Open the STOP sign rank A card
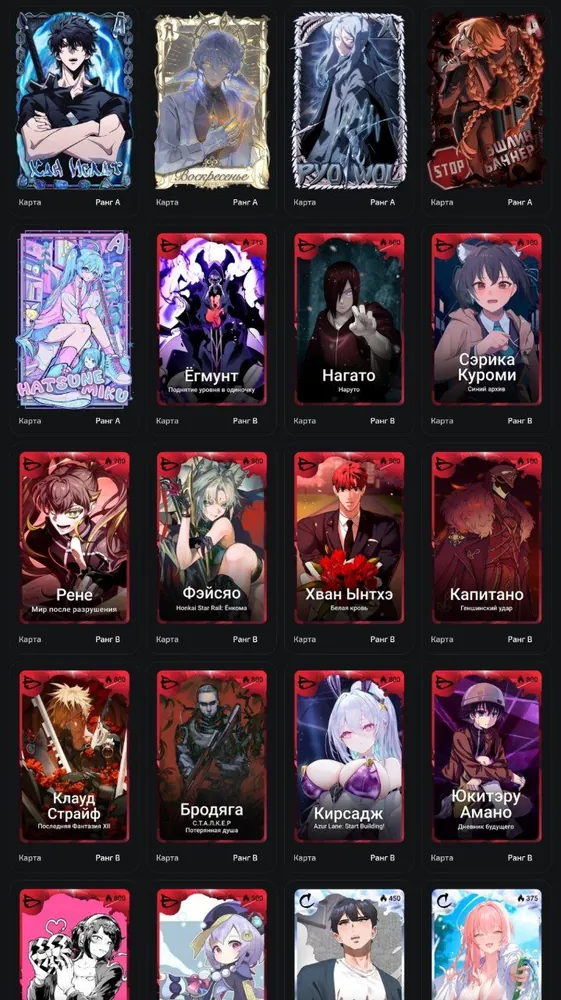Image resolution: width=561 pixels, height=1000 pixels. click(486, 101)
